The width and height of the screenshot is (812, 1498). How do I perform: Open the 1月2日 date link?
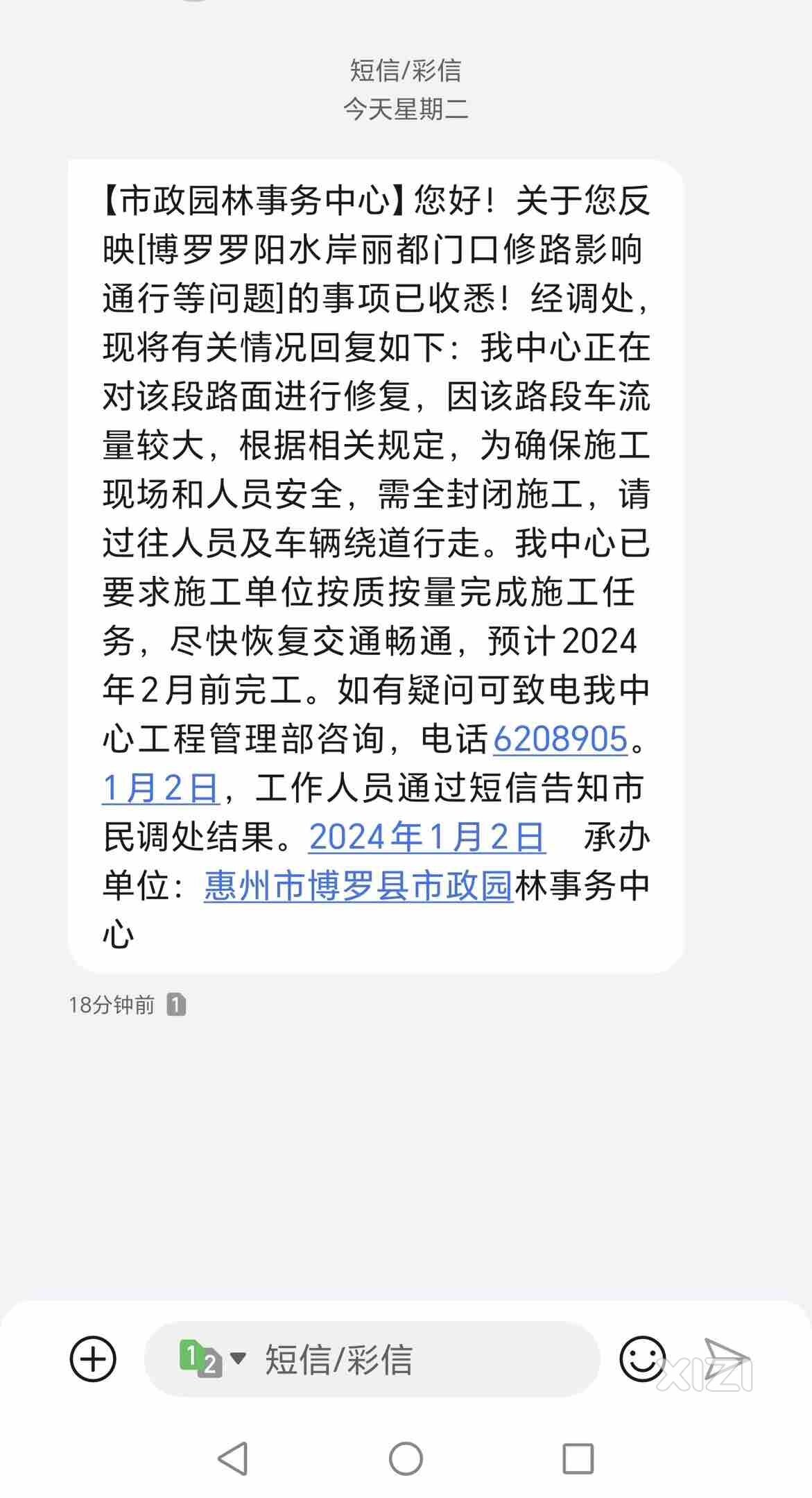[x=161, y=788]
